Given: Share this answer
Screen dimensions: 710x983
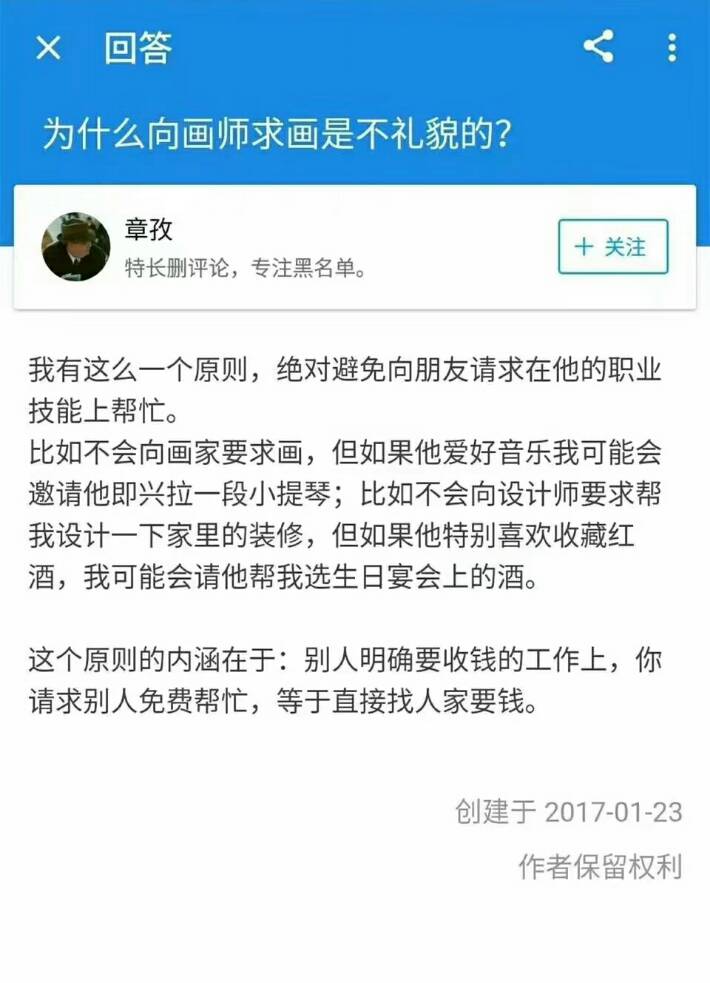Looking at the screenshot, I should (598, 47).
